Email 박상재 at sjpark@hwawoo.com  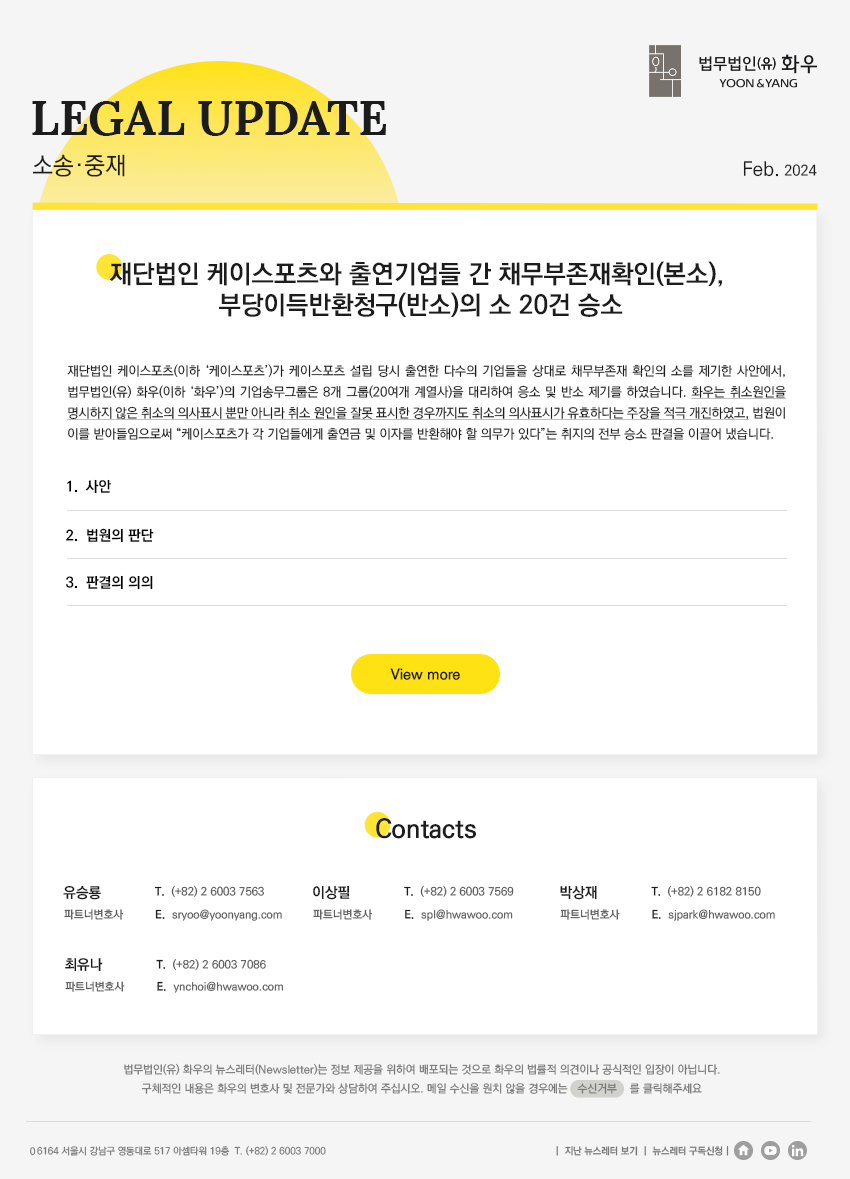[x=721, y=915]
